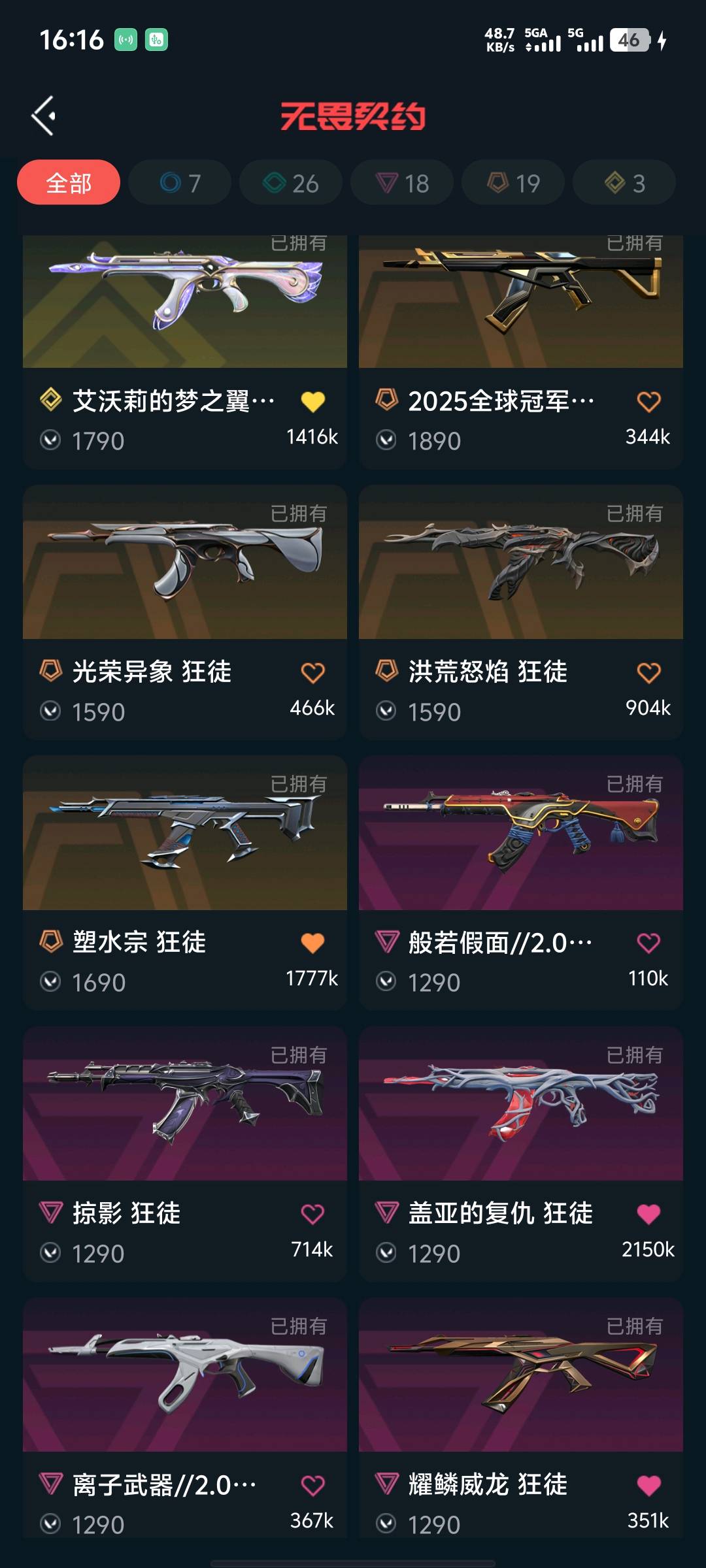The image size is (706, 1568).
Task: Switch to the tier tab showing 3
Action: click(x=624, y=182)
